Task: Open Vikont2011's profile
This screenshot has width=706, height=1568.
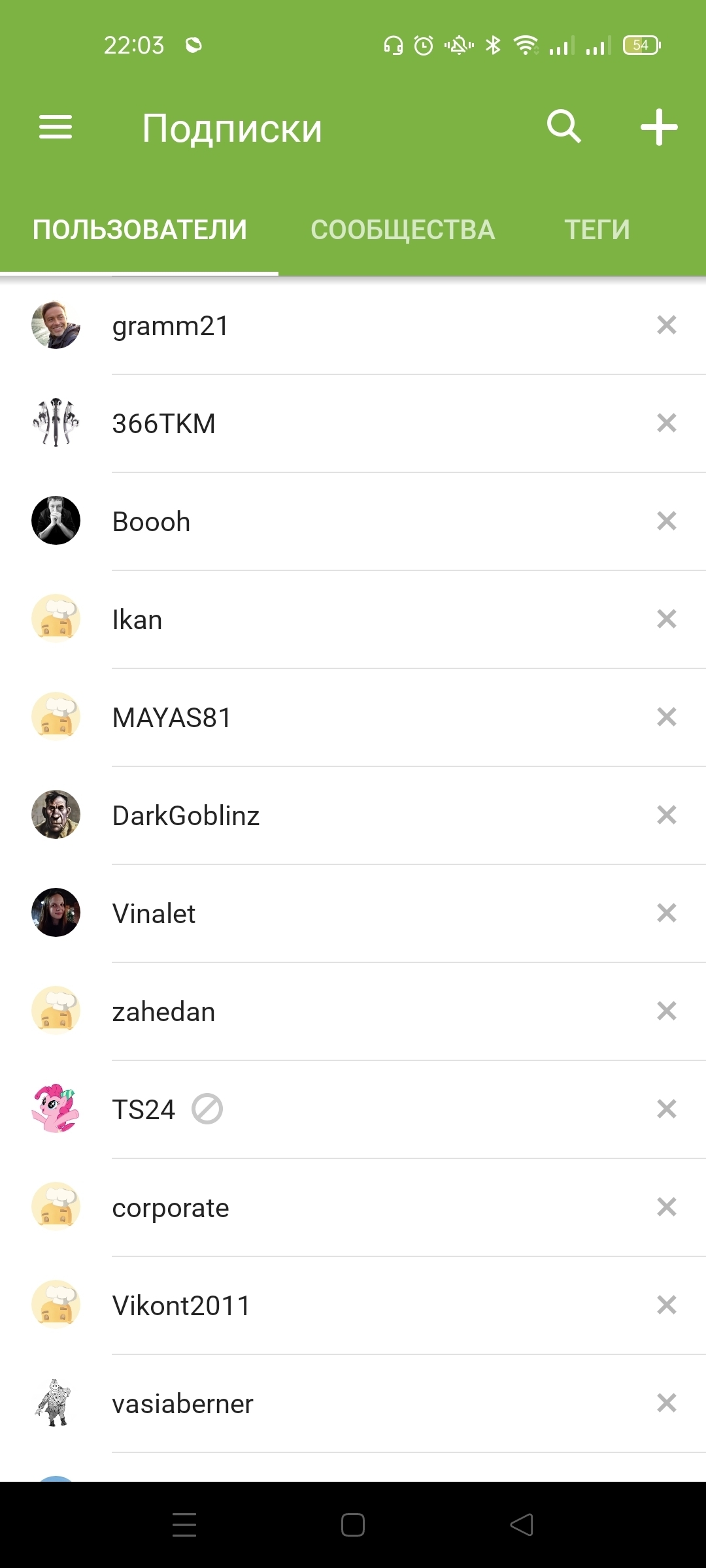Action: 181,1306
